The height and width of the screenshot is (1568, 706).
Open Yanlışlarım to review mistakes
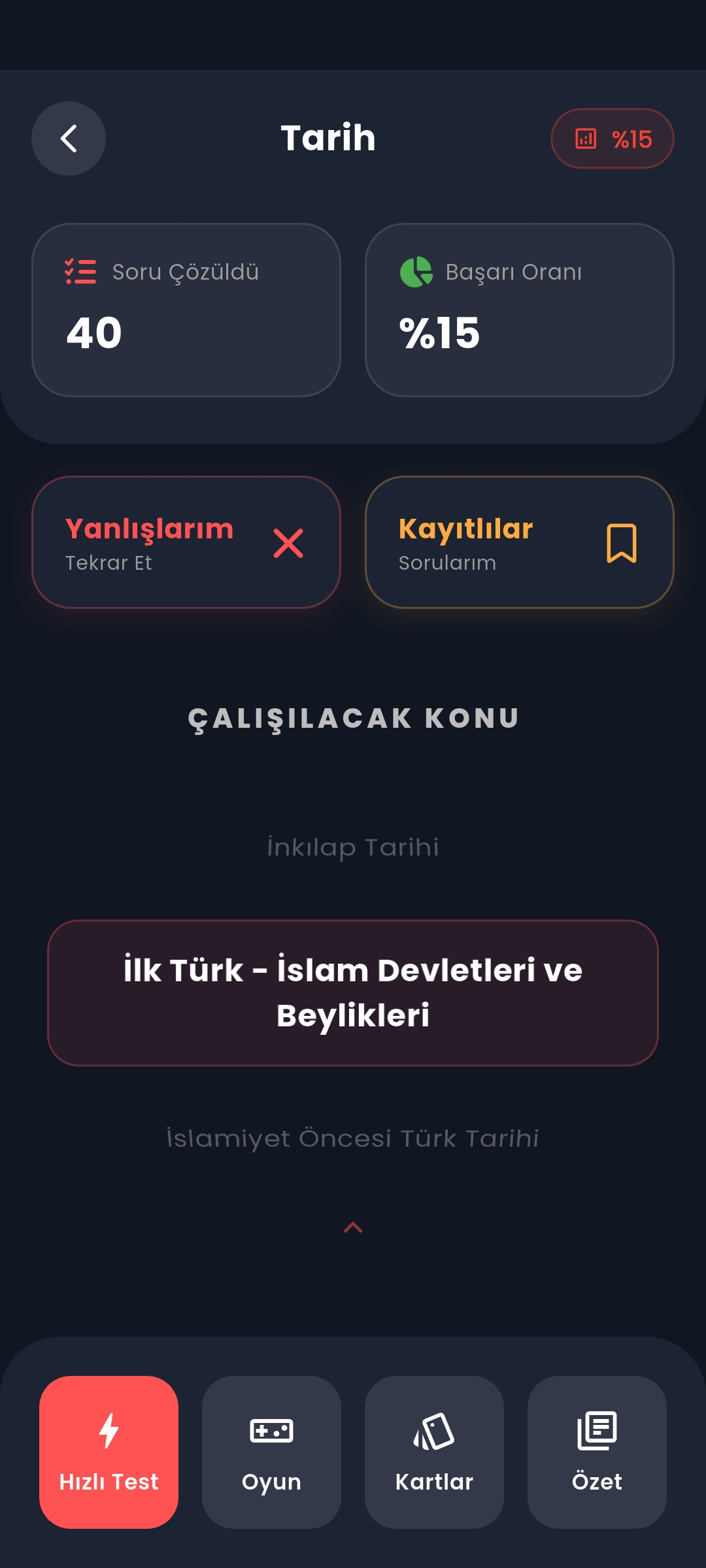pos(186,542)
